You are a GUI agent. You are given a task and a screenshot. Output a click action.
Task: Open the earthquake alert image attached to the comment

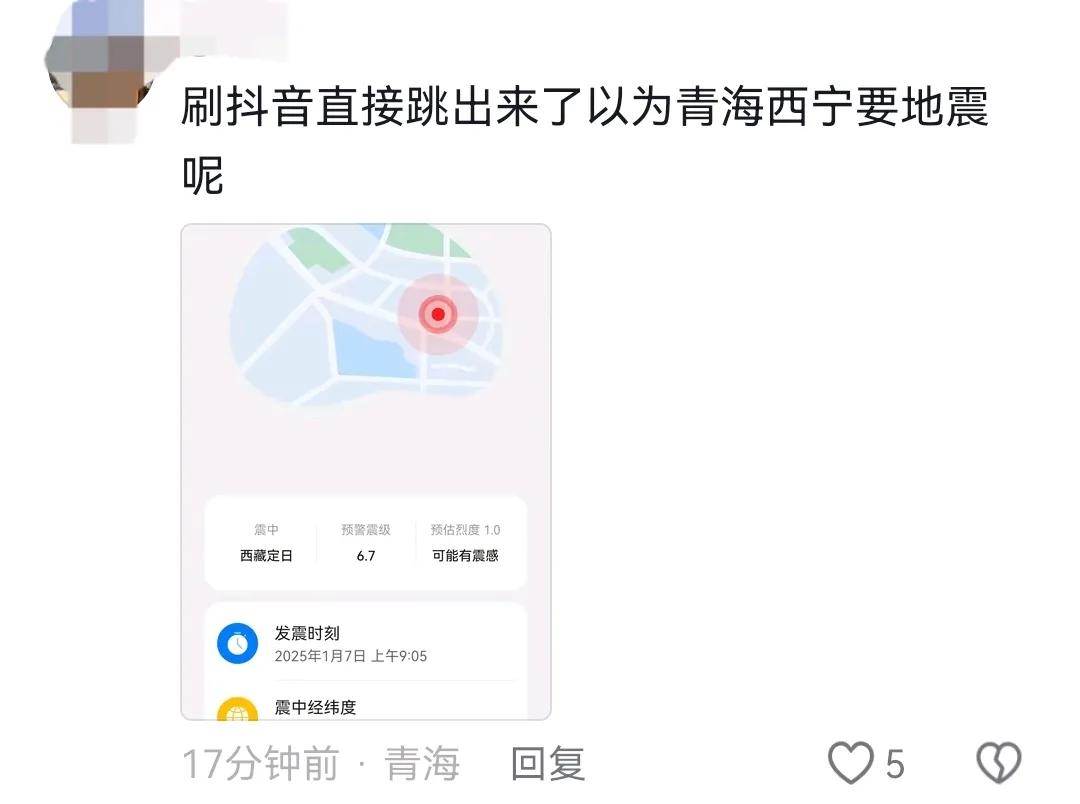(x=366, y=472)
